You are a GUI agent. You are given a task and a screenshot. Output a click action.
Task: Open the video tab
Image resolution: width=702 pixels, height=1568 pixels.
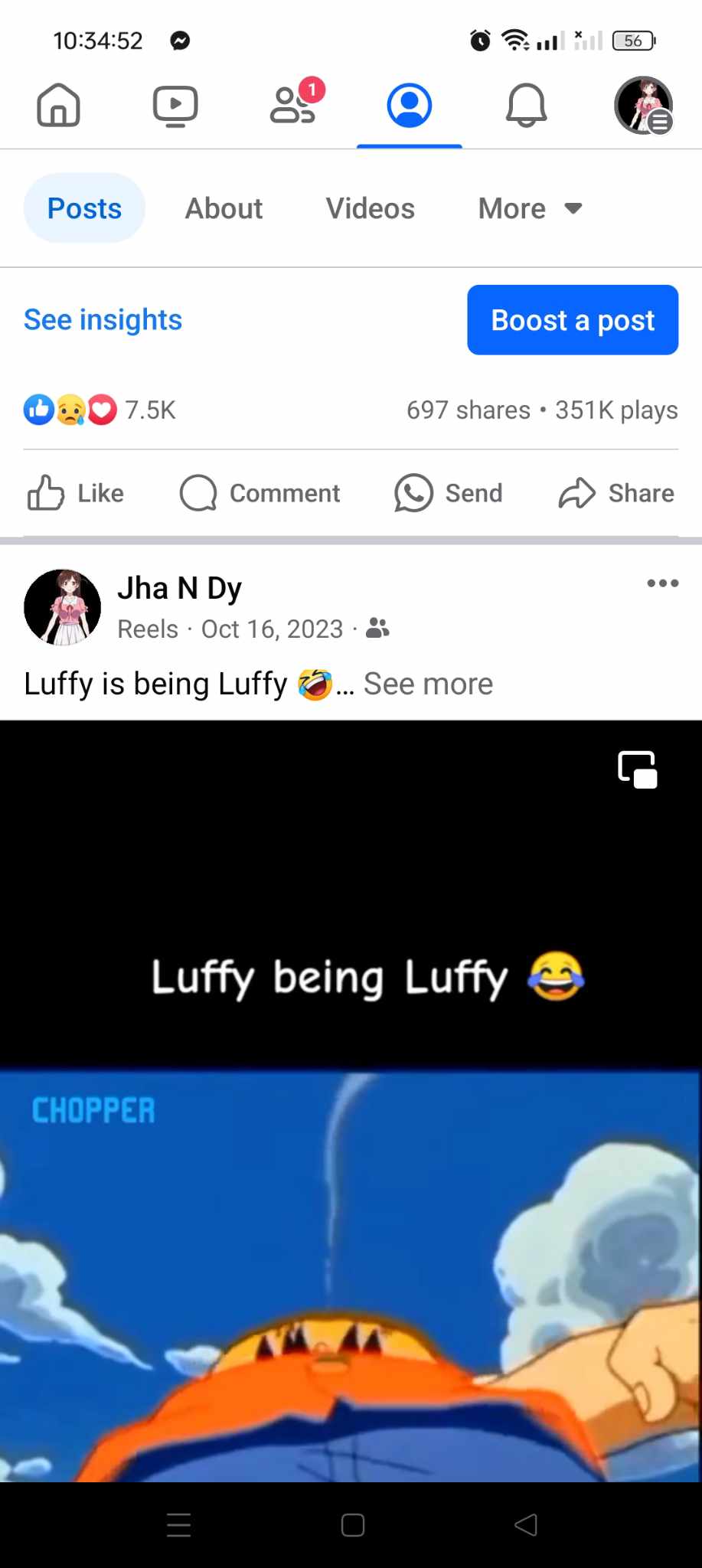175,106
